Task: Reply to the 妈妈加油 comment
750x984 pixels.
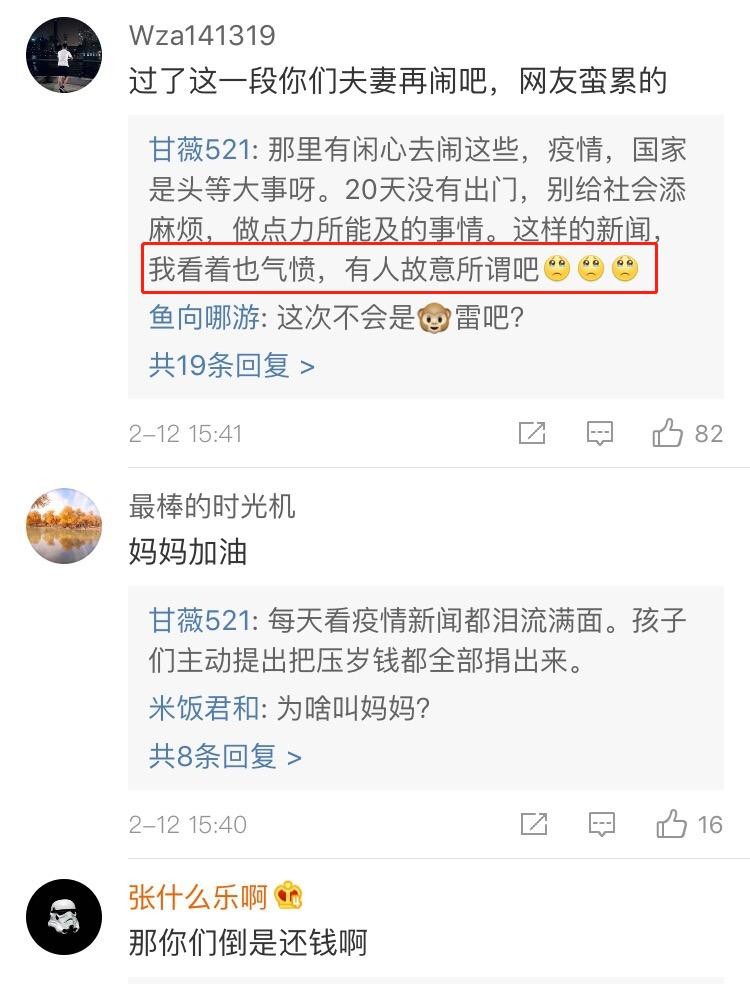Action: 601,824
